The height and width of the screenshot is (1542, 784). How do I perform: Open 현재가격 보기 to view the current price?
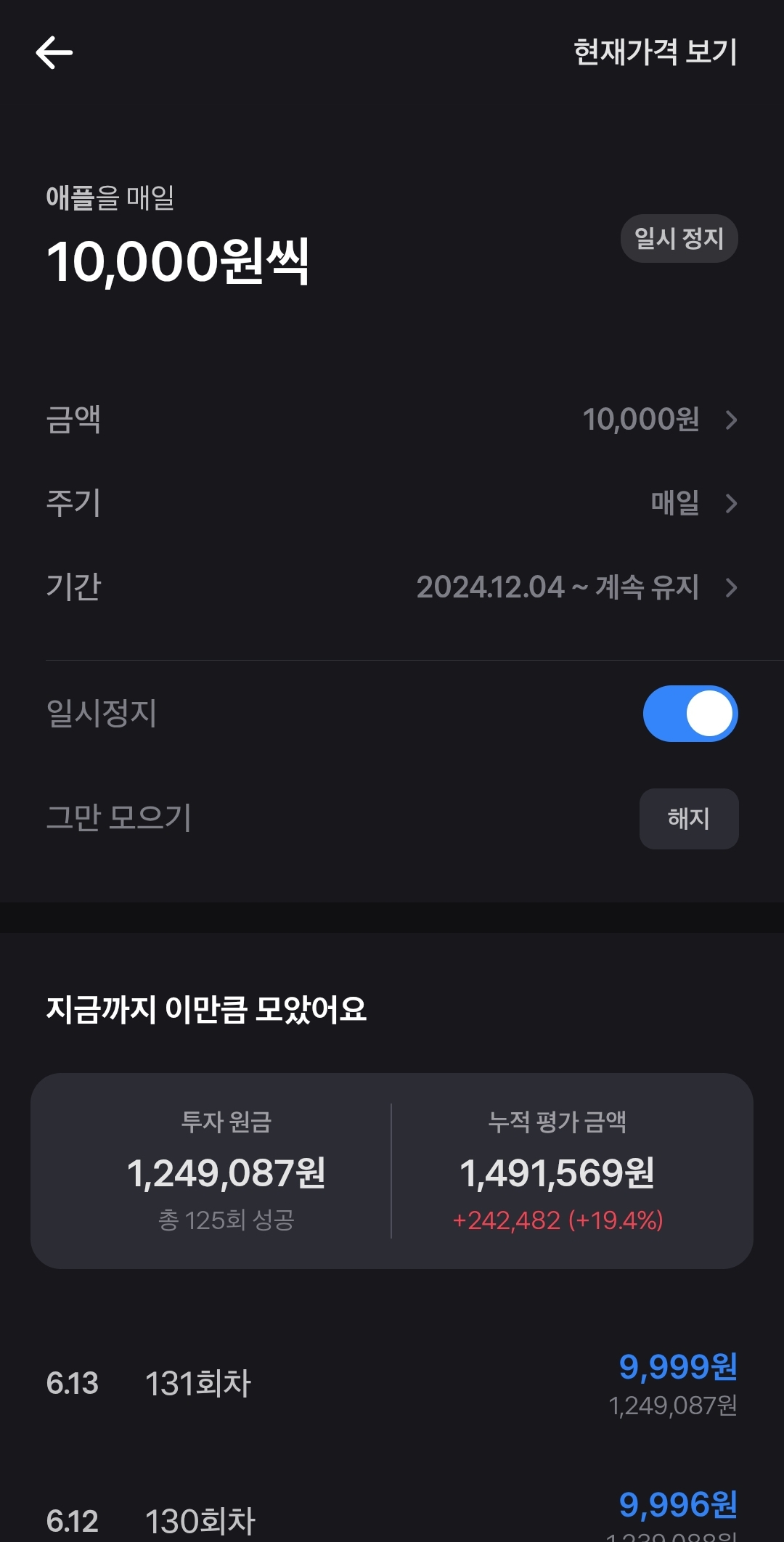655,52
